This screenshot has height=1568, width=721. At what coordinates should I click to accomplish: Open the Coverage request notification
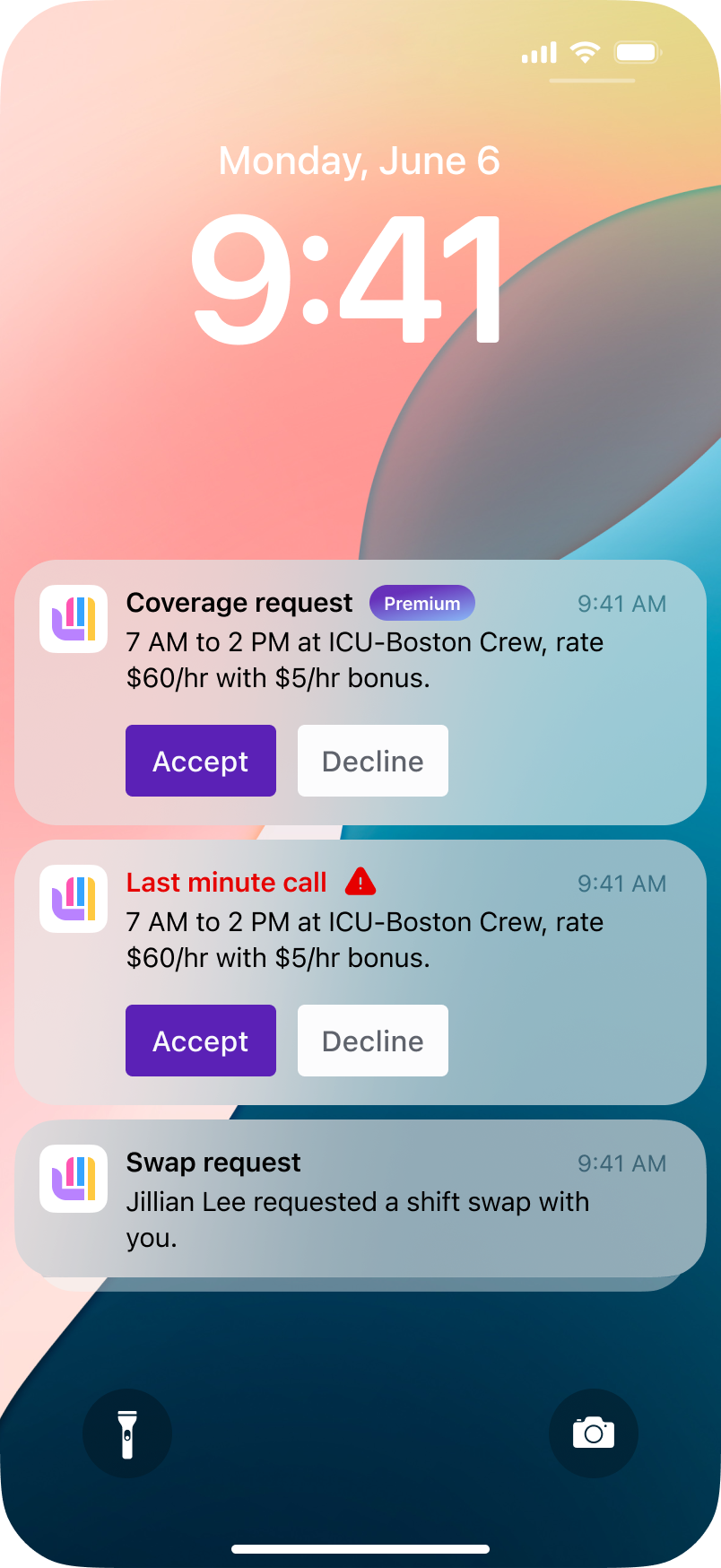coord(359,659)
